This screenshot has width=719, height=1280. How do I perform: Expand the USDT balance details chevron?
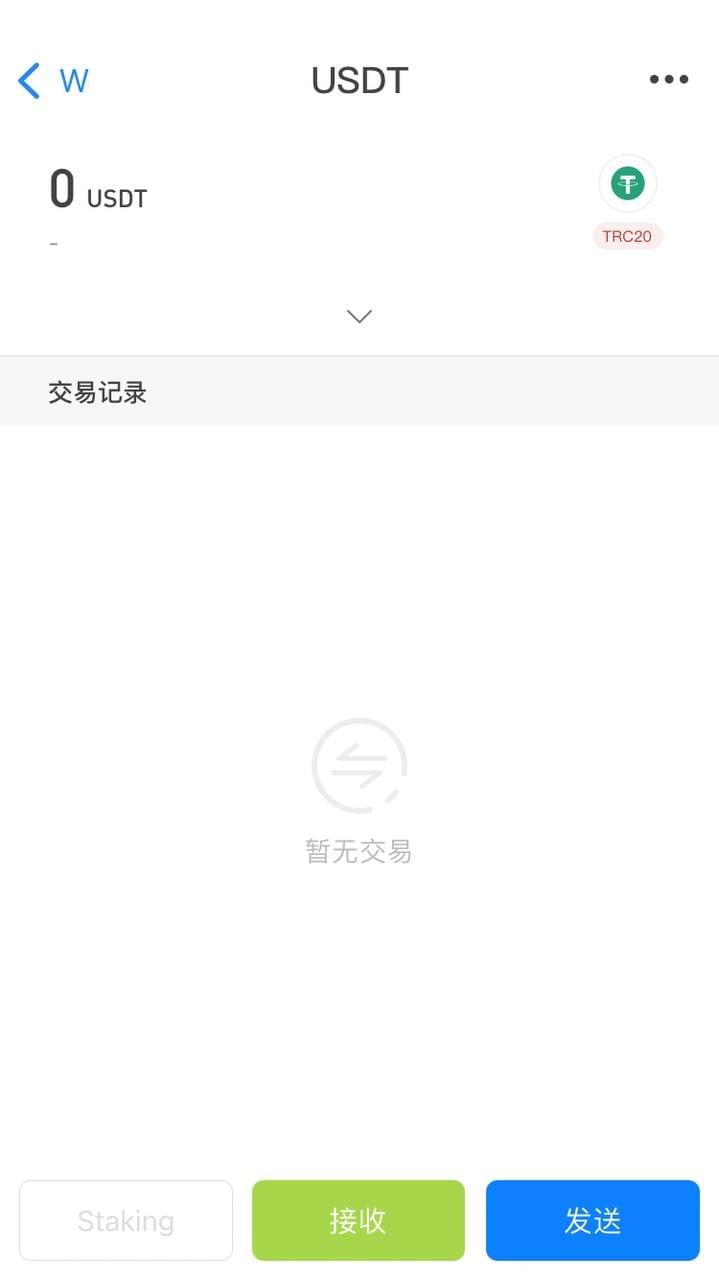pos(359,316)
